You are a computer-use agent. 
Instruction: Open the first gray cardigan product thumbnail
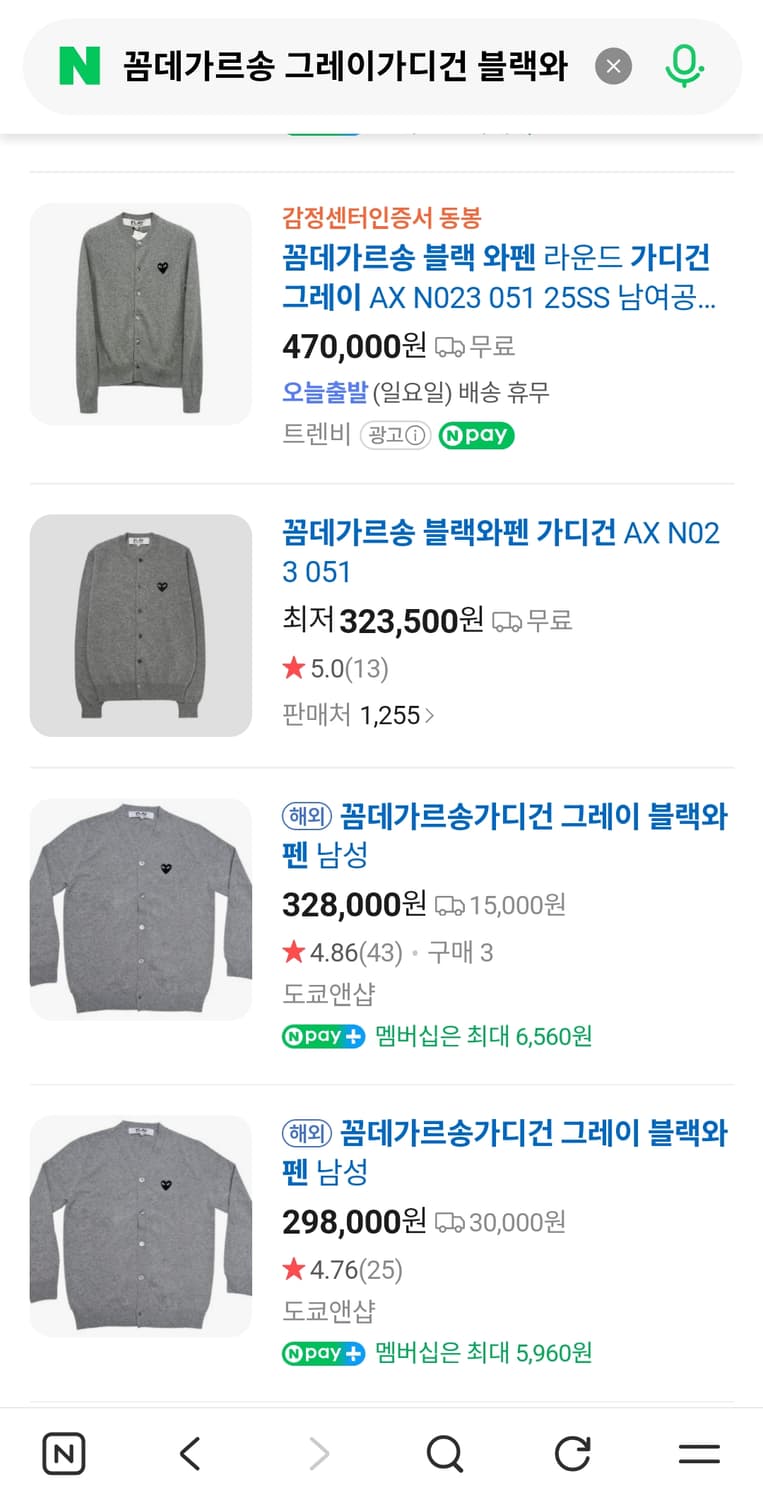pyautogui.click(x=141, y=314)
